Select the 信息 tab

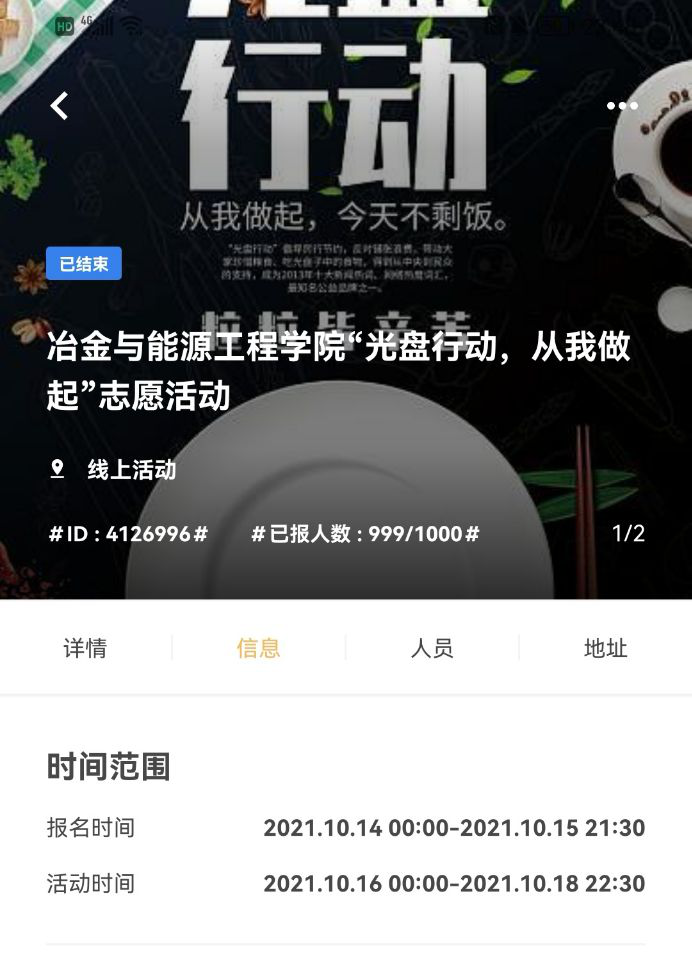258,648
